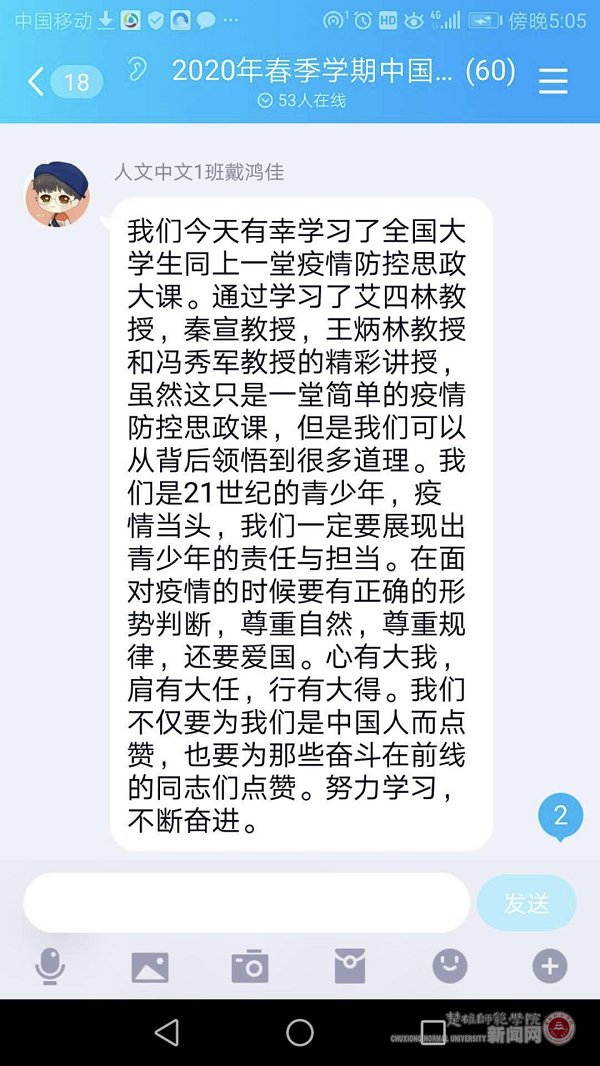This screenshot has width=600, height=1066.
Task: Go to the home screen
Action: coord(300,1032)
